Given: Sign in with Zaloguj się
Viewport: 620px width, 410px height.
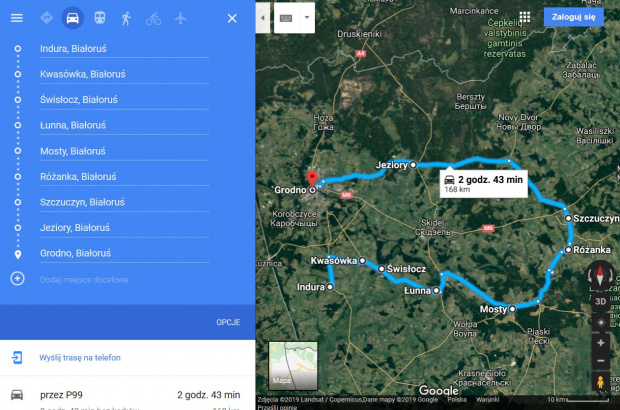Looking at the screenshot, I should (x=573, y=17).
